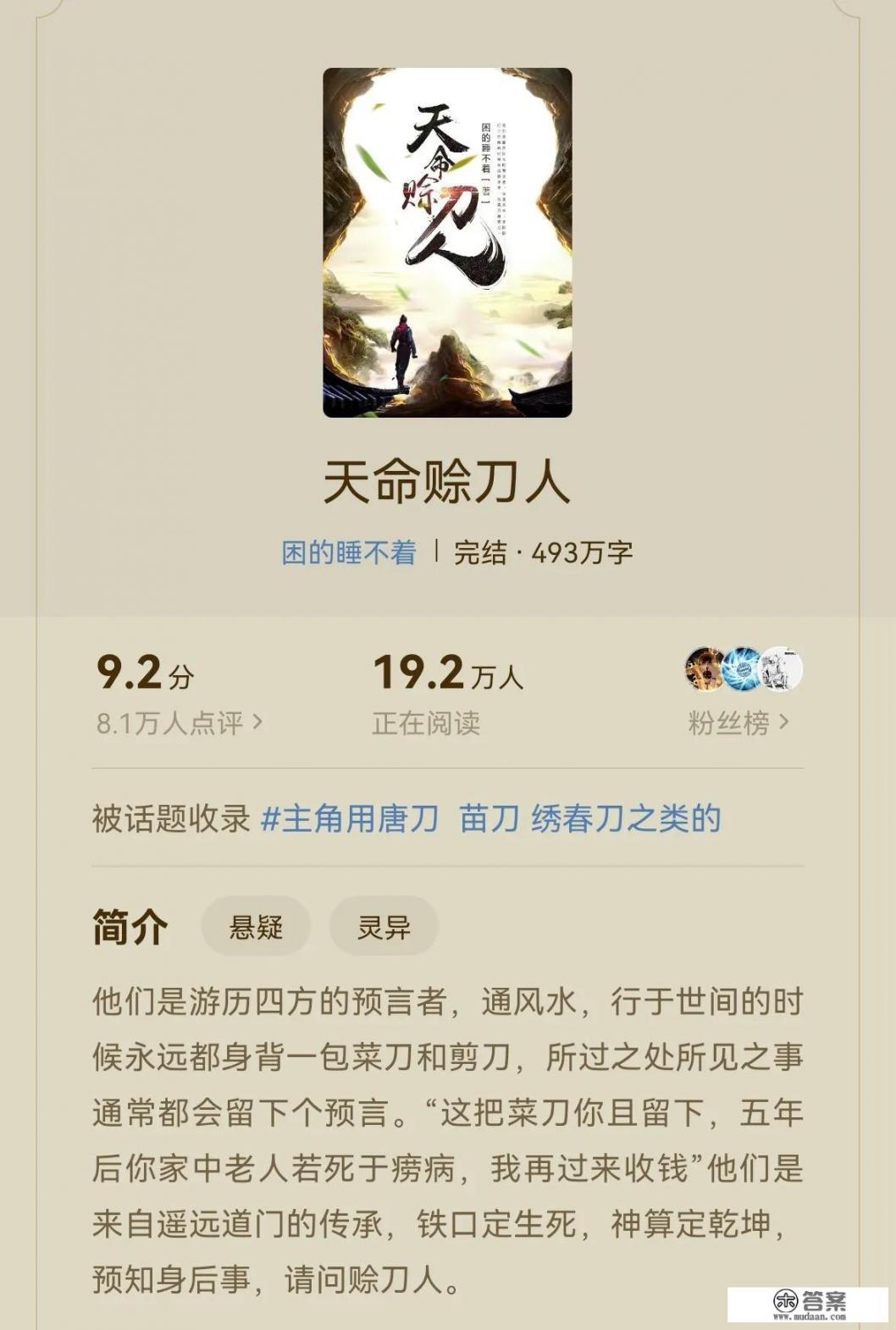896x1330 pixels.
Task: Click the 19.2万人 reader count
Action: 446,672
